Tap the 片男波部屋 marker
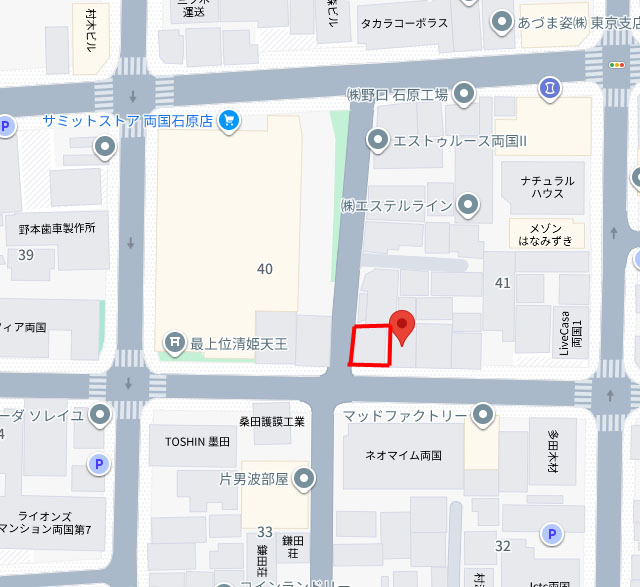The height and width of the screenshot is (587, 640). pos(303,478)
